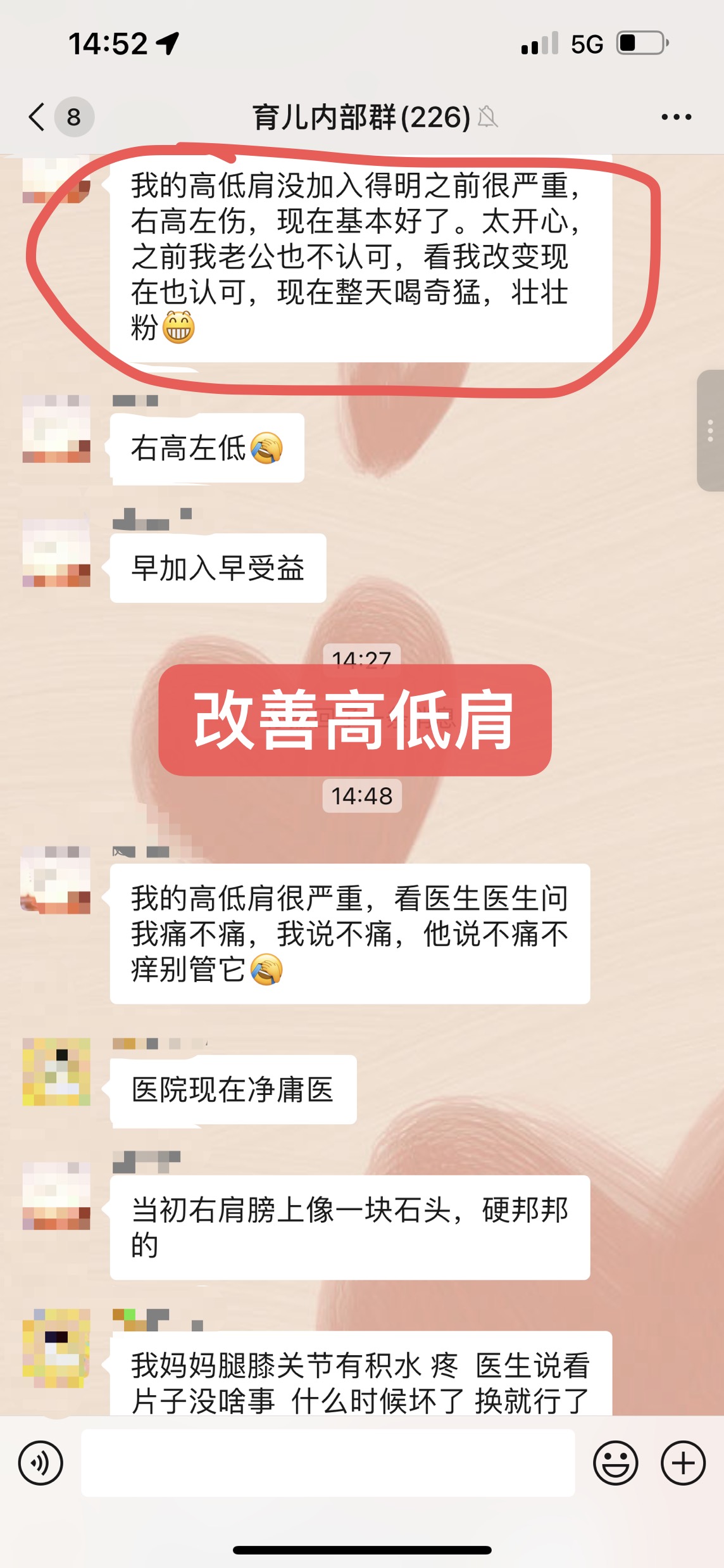This screenshot has width=724, height=1568.
Task: Open the avatar beside 早加入早受益 message
Action: point(56,553)
